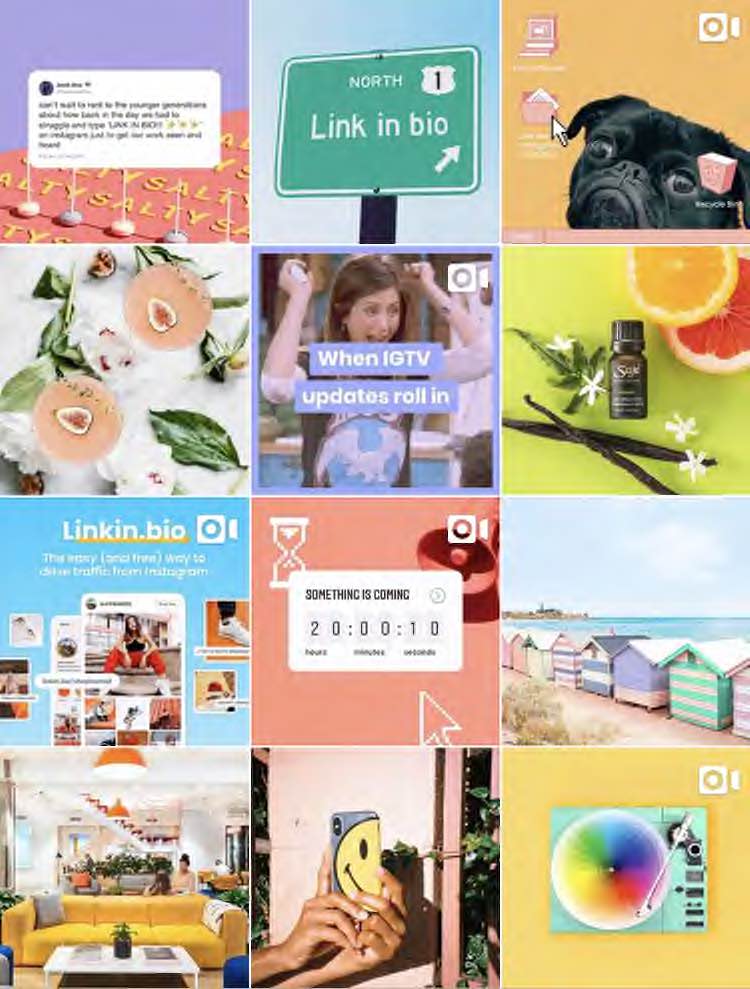
Task: Open the black pug video post
Action: [x=626, y=120]
